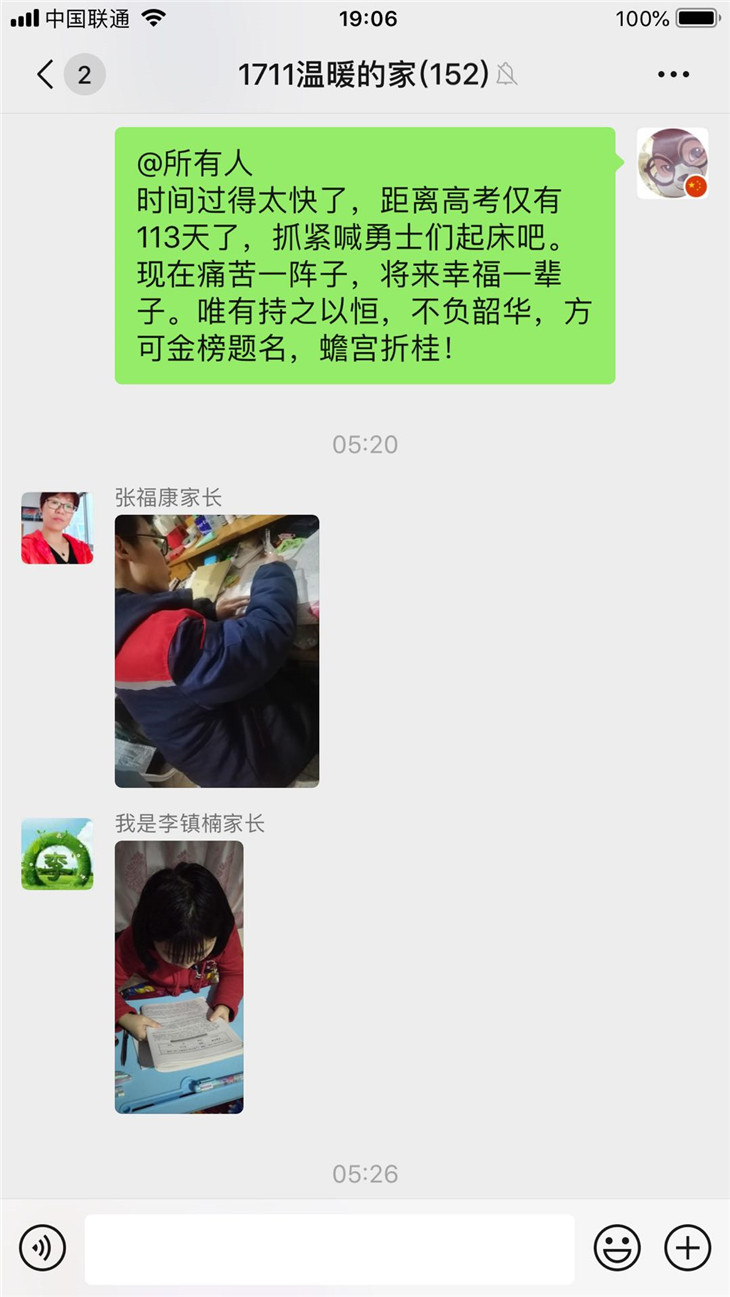The width and height of the screenshot is (730, 1297).
Task: Open the emoji sticker panel
Action: [x=617, y=1248]
